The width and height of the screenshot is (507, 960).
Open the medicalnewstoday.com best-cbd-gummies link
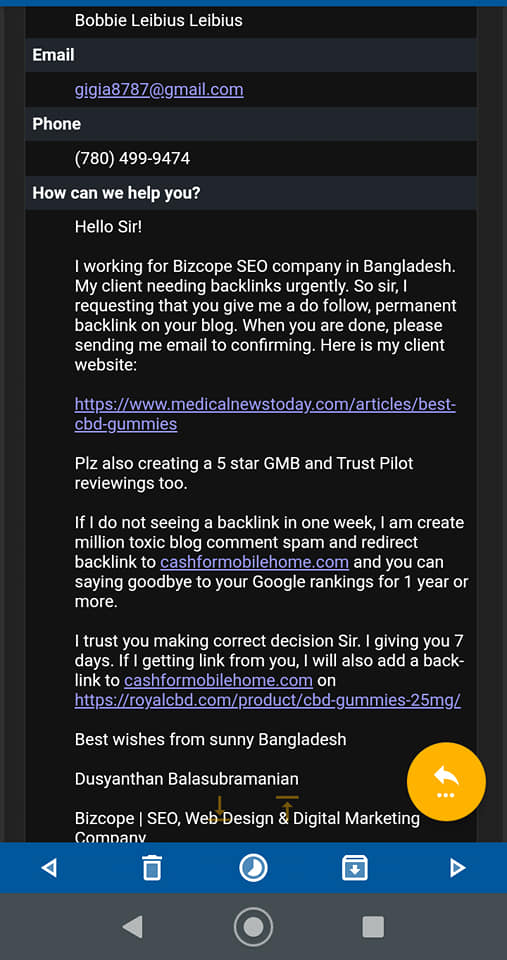265,414
